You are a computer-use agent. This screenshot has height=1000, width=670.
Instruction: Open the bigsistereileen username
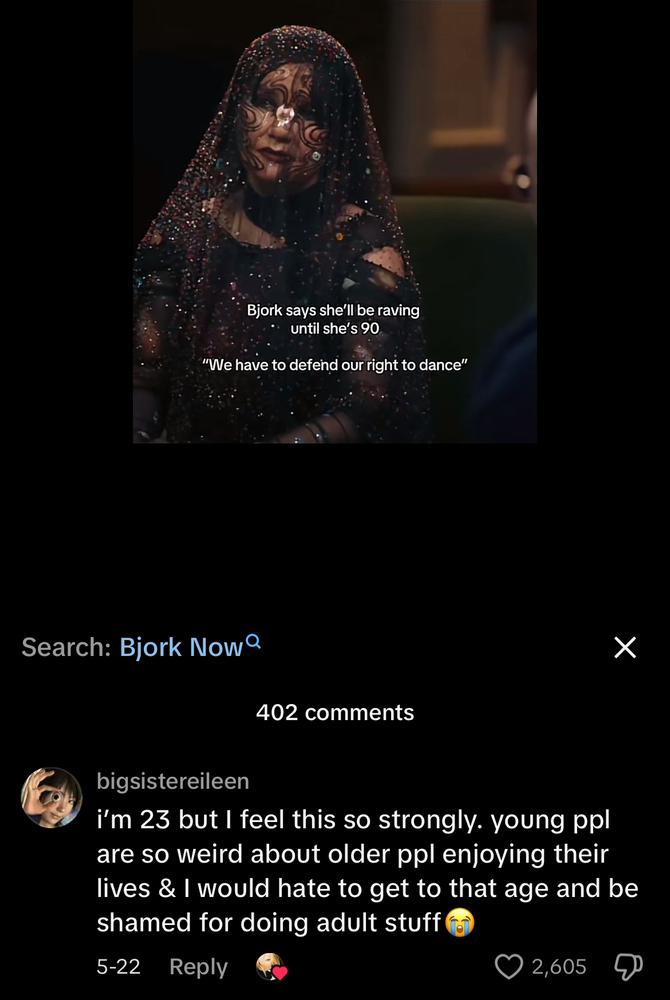coord(173,781)
